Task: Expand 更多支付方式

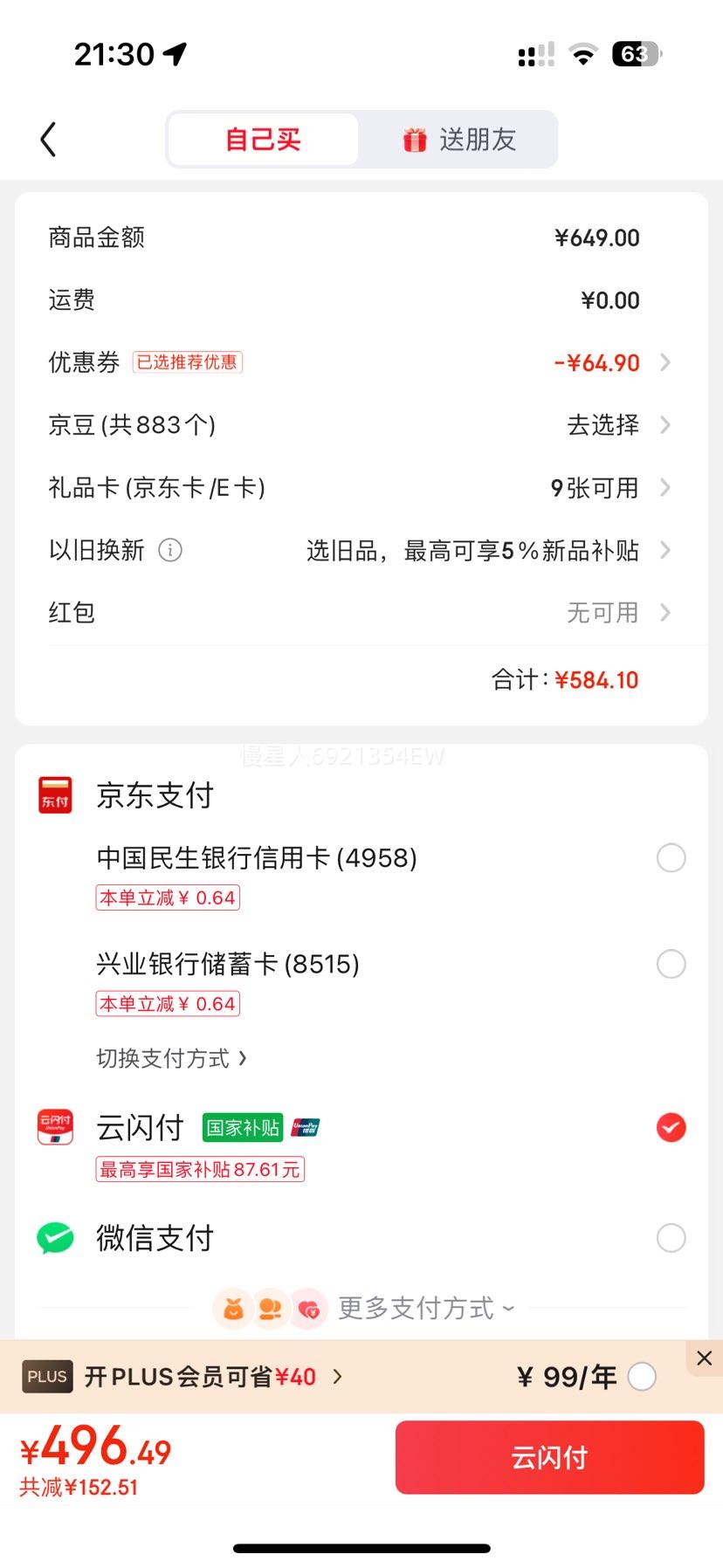Action: [x=426, y=1309]
